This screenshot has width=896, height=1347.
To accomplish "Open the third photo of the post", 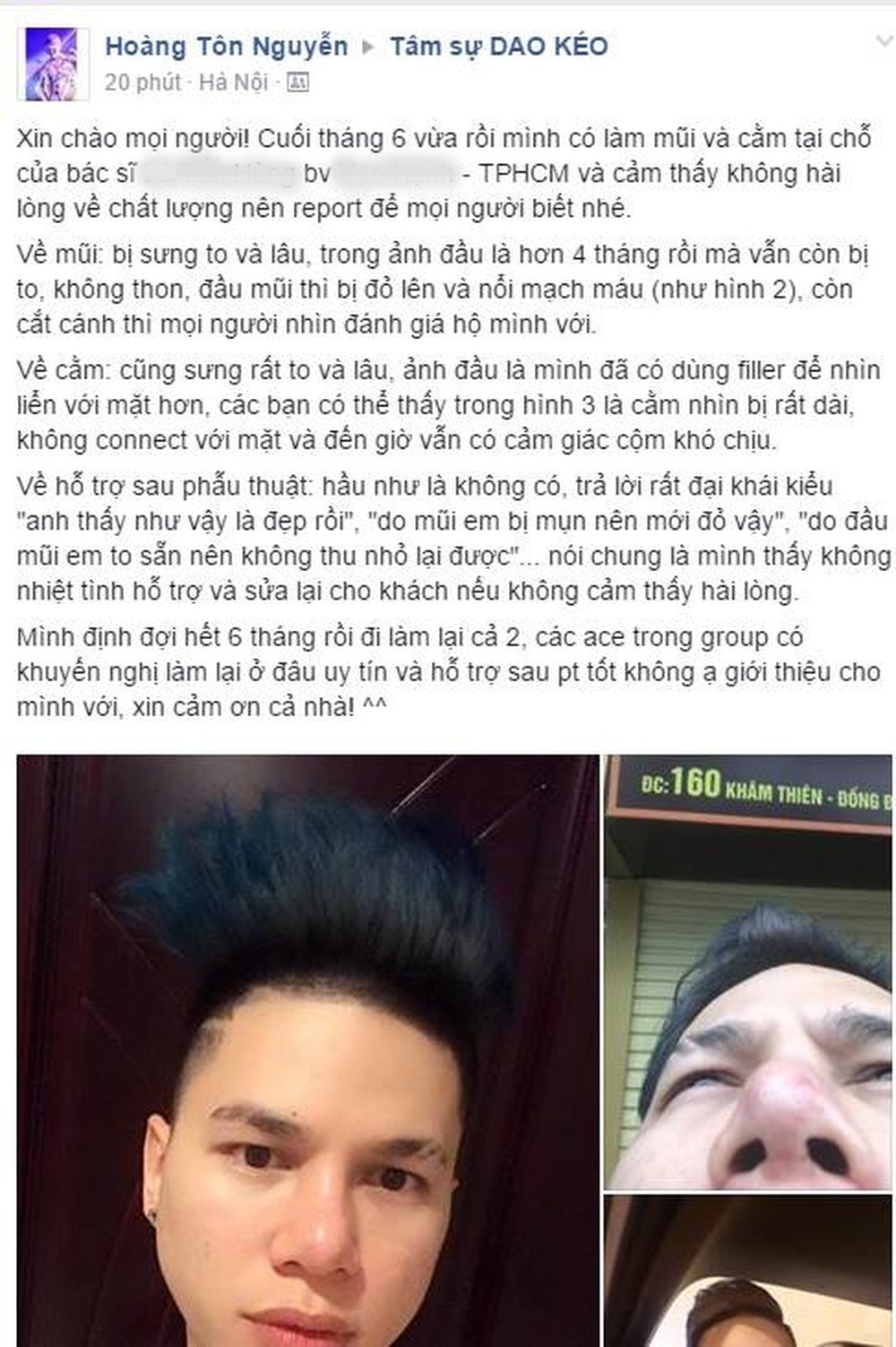I will (x=749, y=1273).
